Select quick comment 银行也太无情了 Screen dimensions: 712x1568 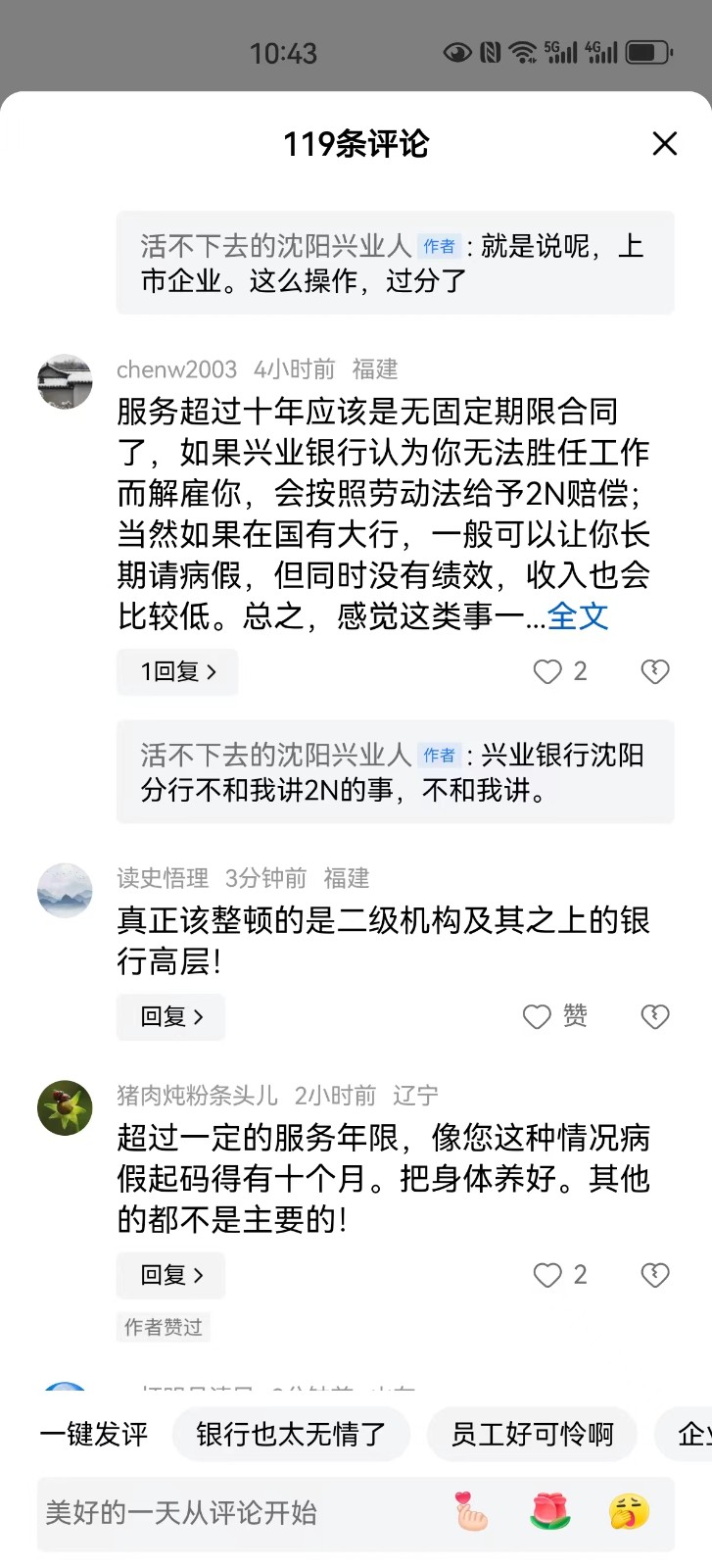(x=291, y=1435)
